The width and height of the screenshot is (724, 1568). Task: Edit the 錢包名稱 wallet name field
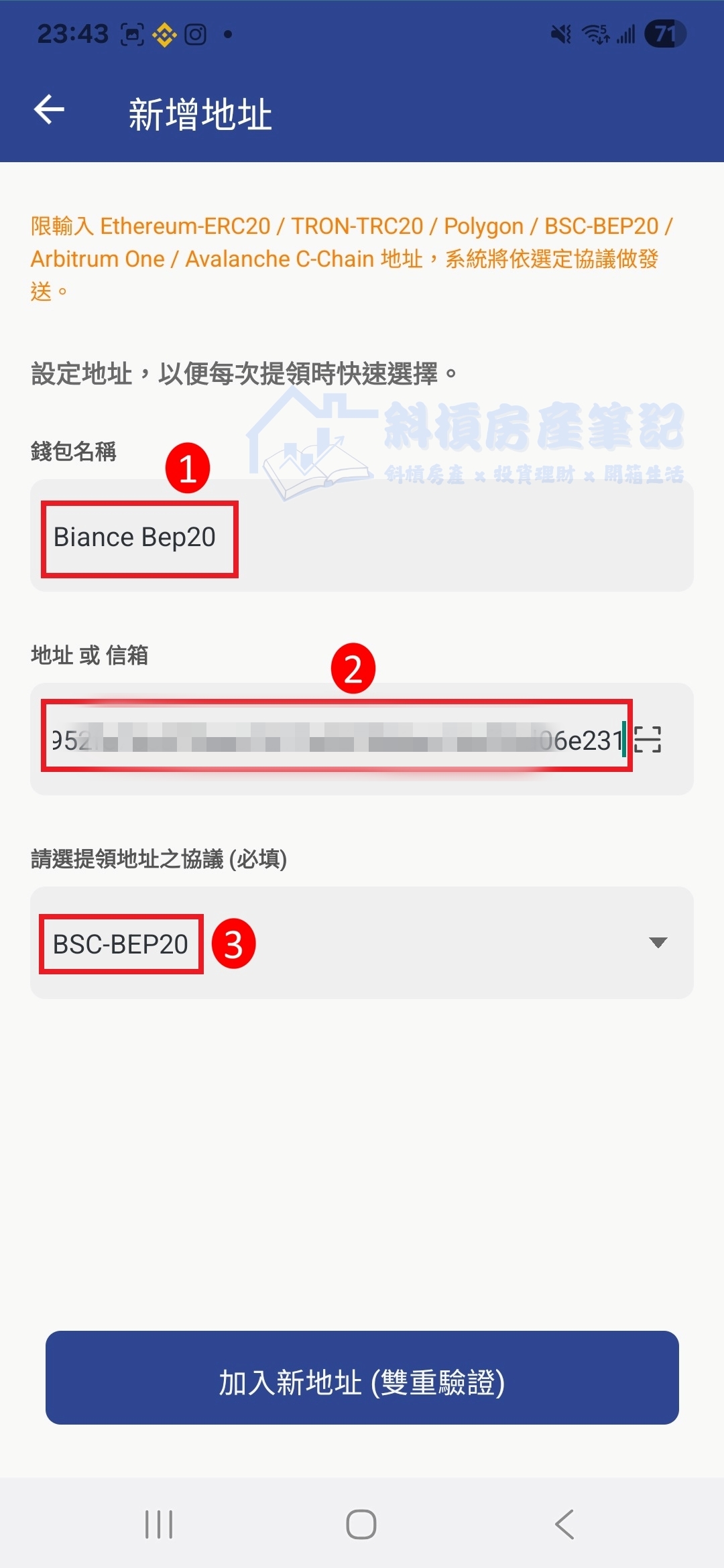pyautogui.click(x=362, y=537)
